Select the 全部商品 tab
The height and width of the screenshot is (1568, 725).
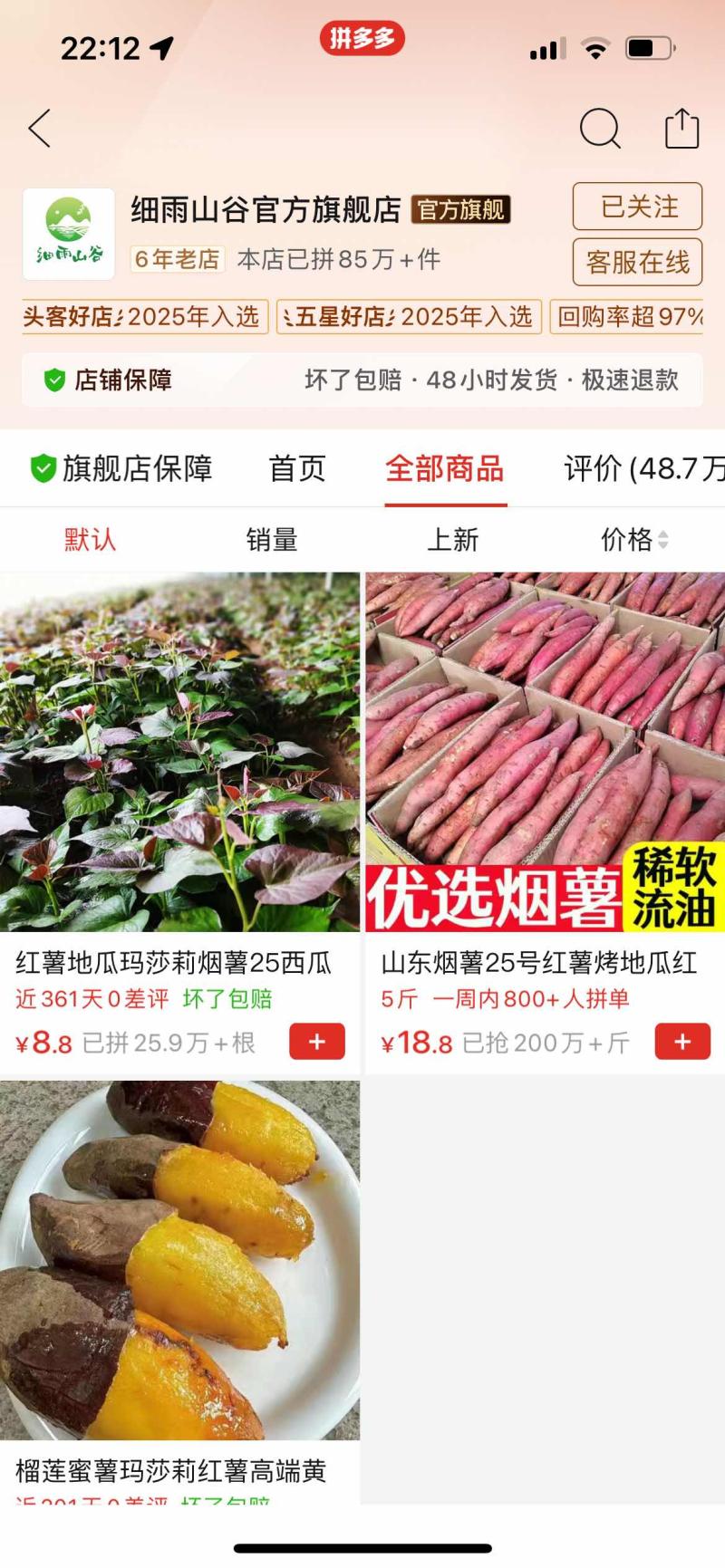point(445,469)
